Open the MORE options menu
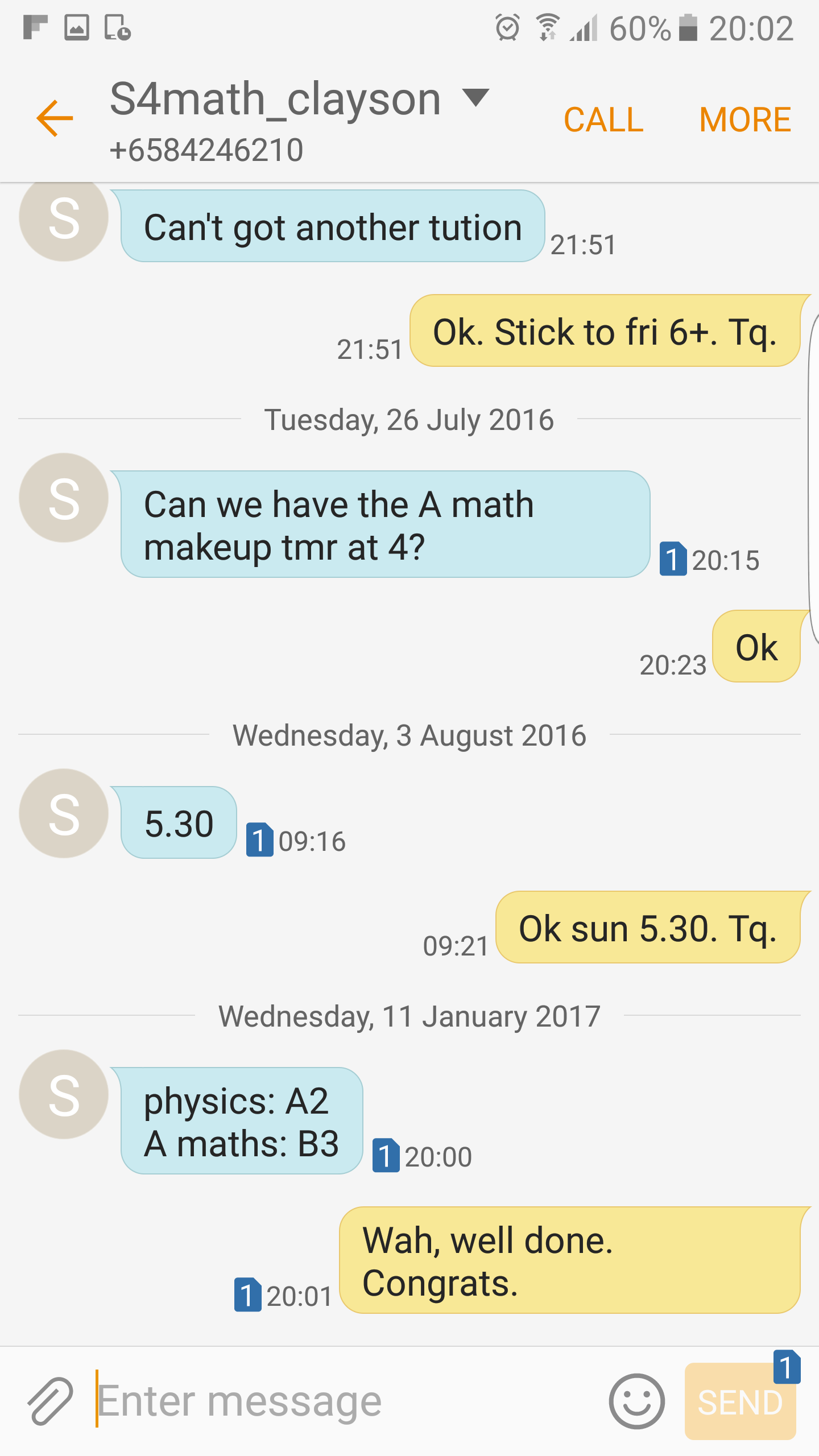 click(745, 119)
